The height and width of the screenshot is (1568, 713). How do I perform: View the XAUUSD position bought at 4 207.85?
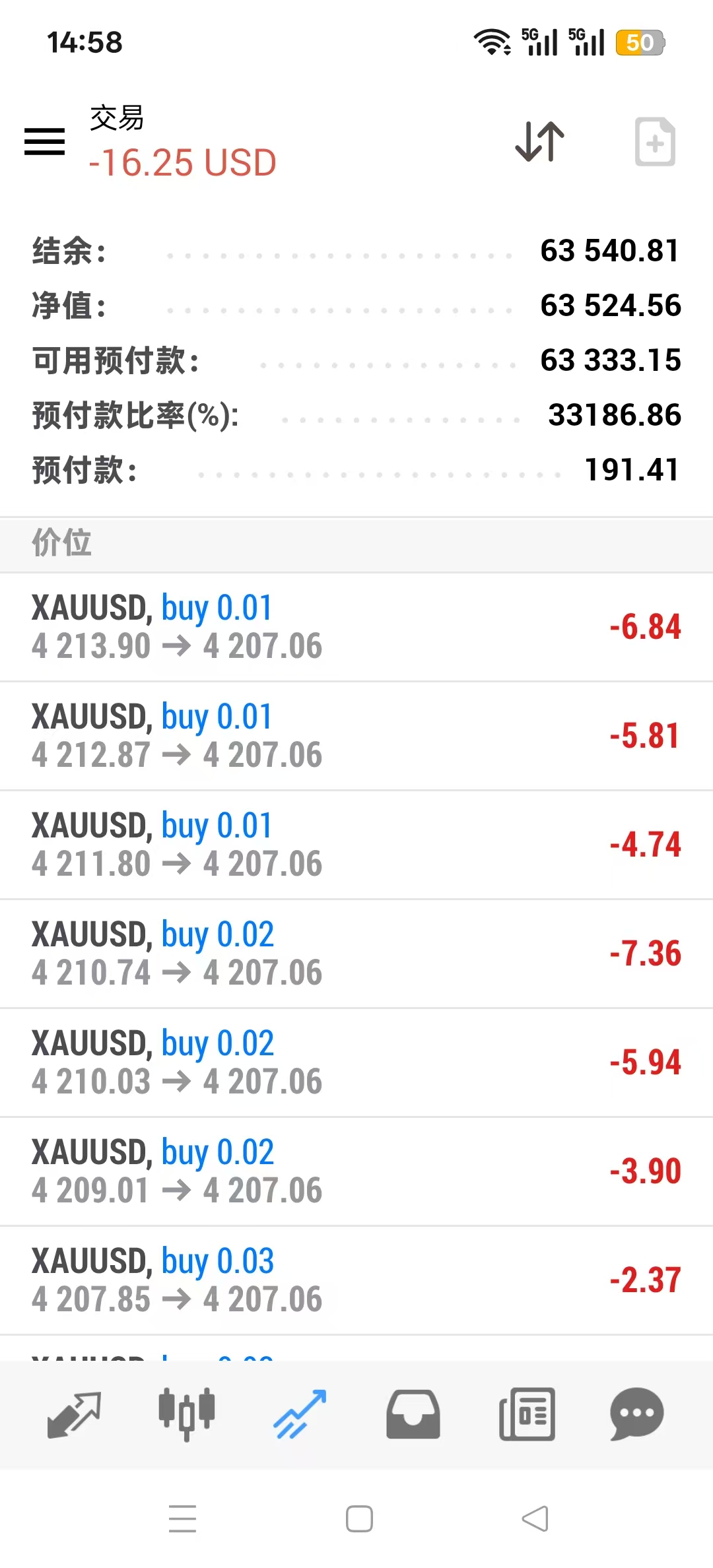coord(356,1280)
